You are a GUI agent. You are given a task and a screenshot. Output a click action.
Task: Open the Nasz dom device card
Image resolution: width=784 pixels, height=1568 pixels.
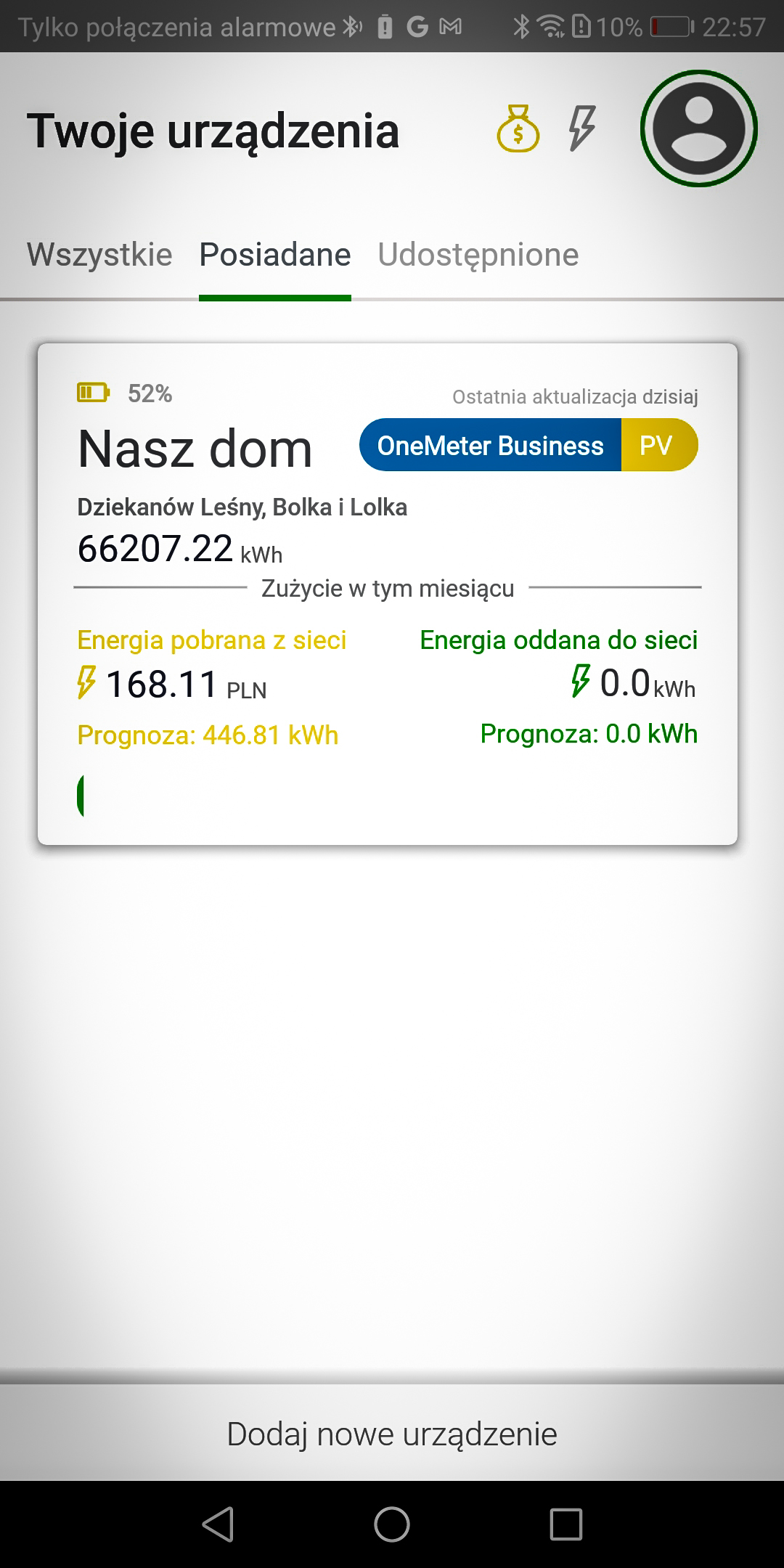tap(387, 593)
